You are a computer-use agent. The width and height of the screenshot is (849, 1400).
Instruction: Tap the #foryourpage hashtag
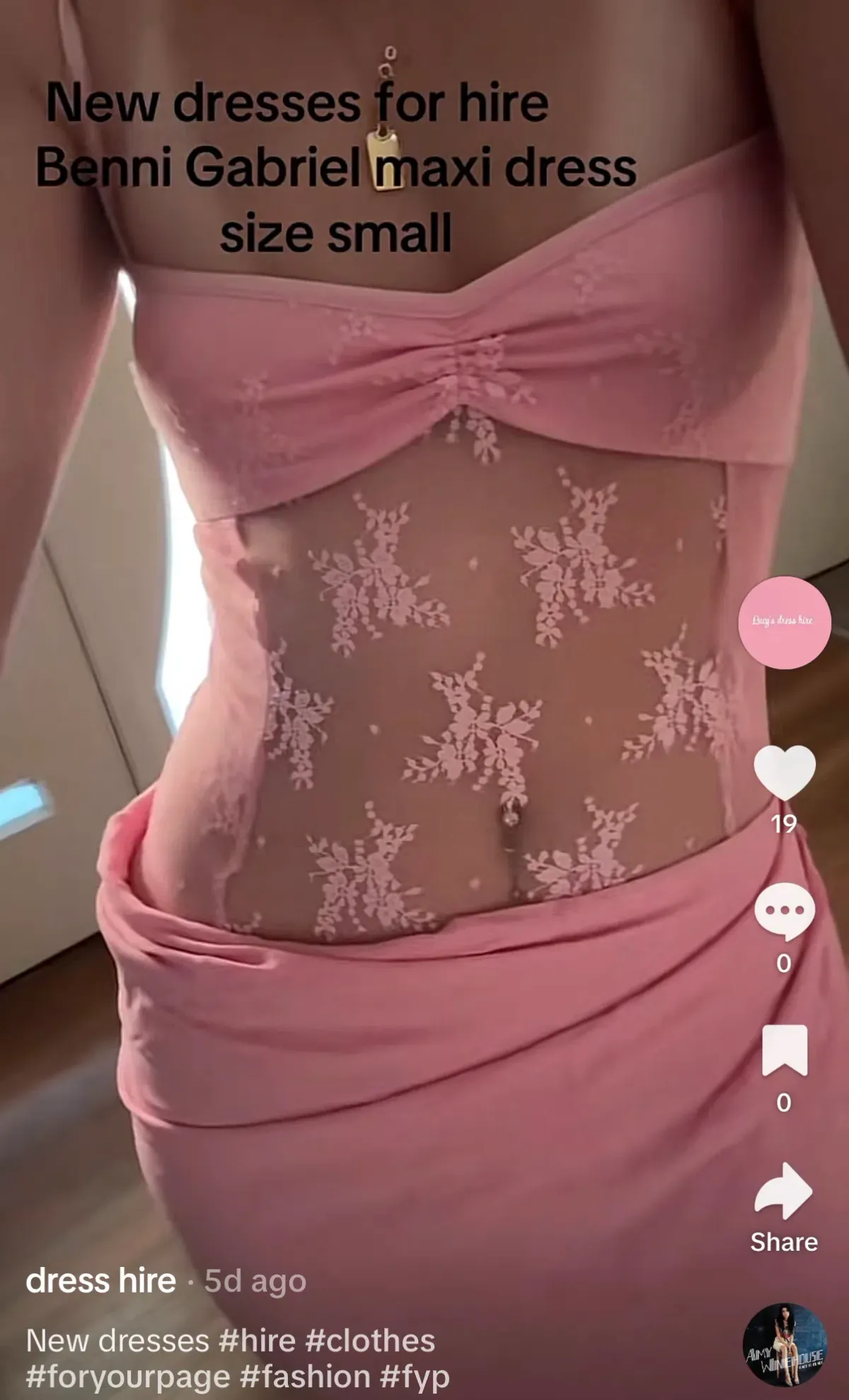tap(128, 1377)
